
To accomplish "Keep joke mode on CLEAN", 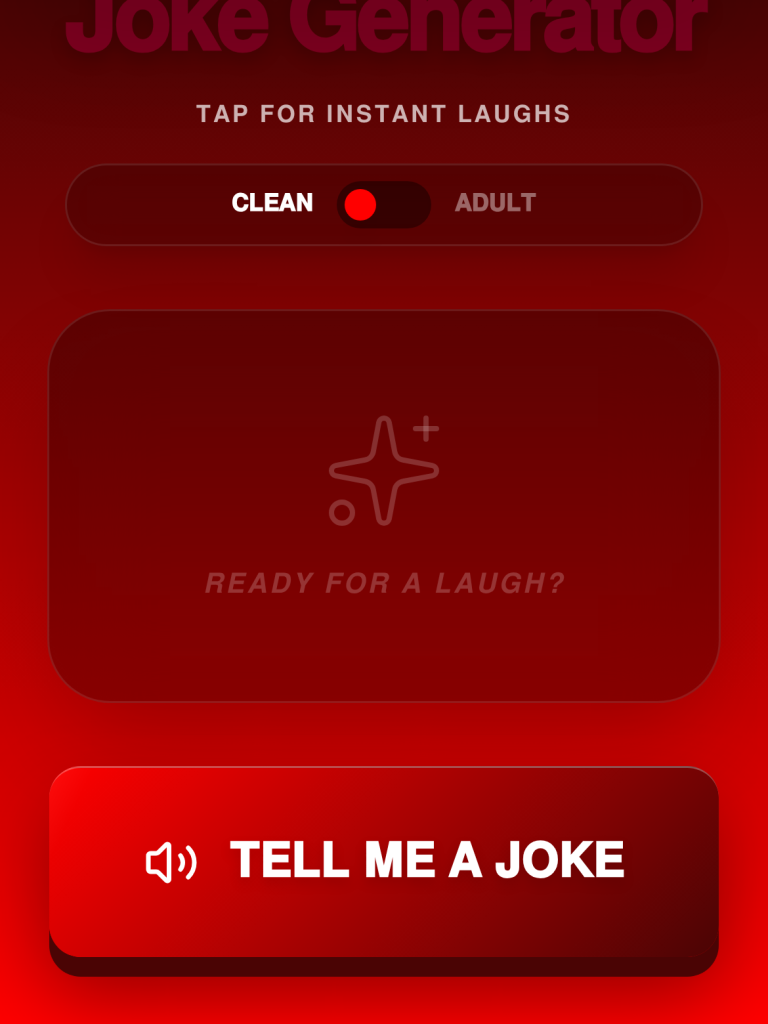I will [x=271, y=204].
